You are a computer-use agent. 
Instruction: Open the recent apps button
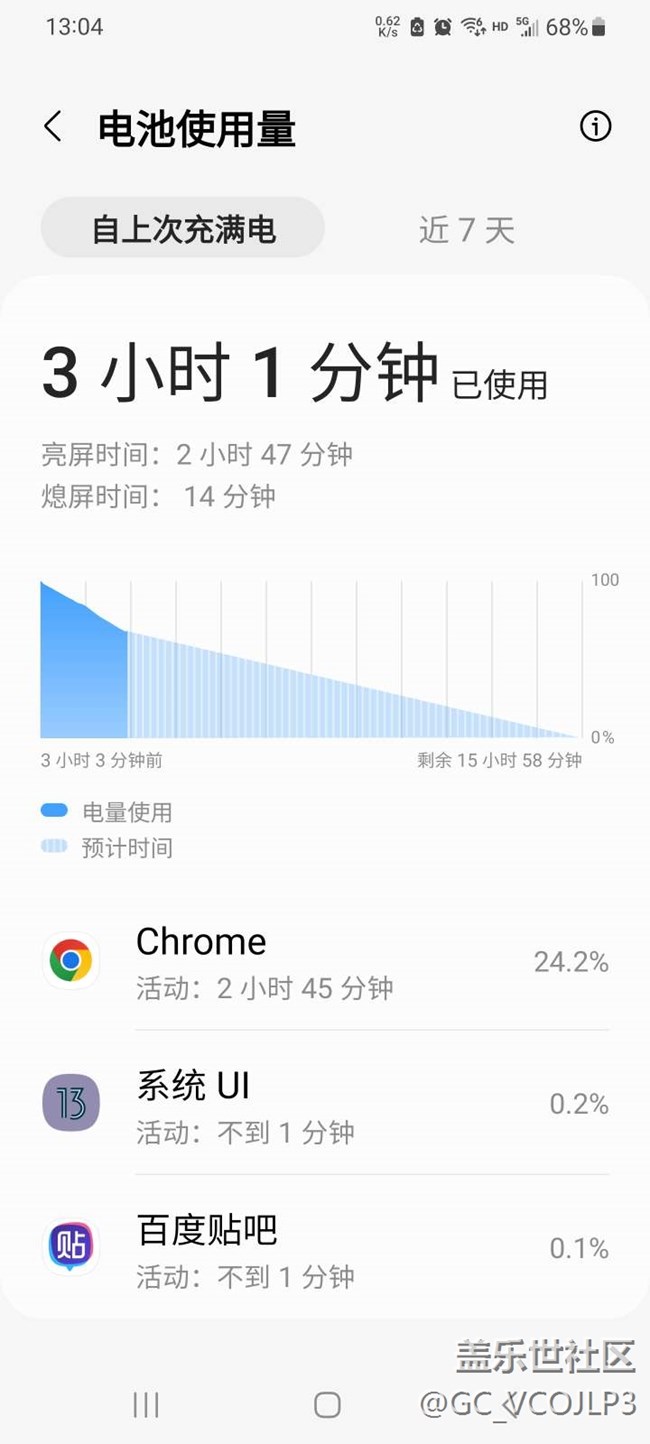point(146,1404)
